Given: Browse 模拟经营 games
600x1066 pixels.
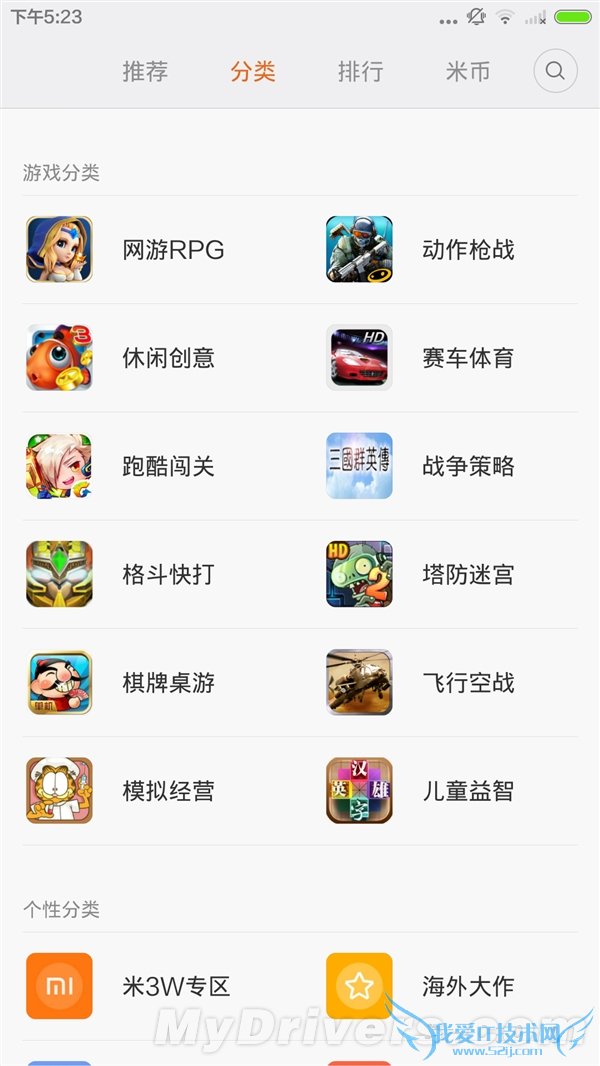Looking at the screenshot, I should pyautogui.click(x=150, y=791).
